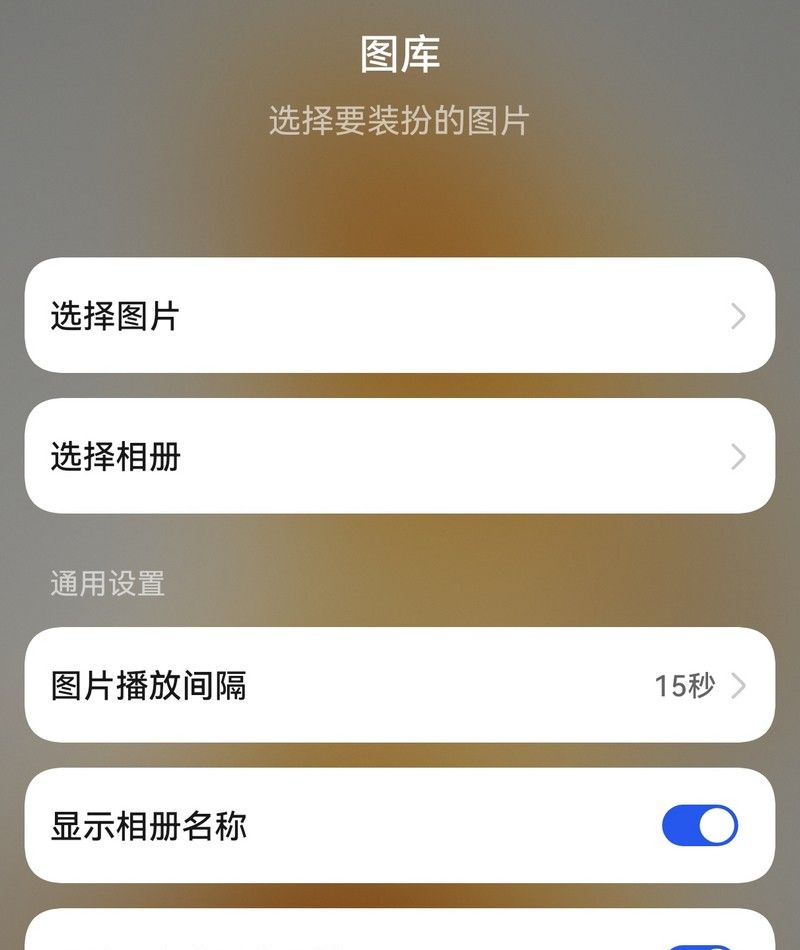Tap the 选择要装扮的图片 subtitle text

400,120
